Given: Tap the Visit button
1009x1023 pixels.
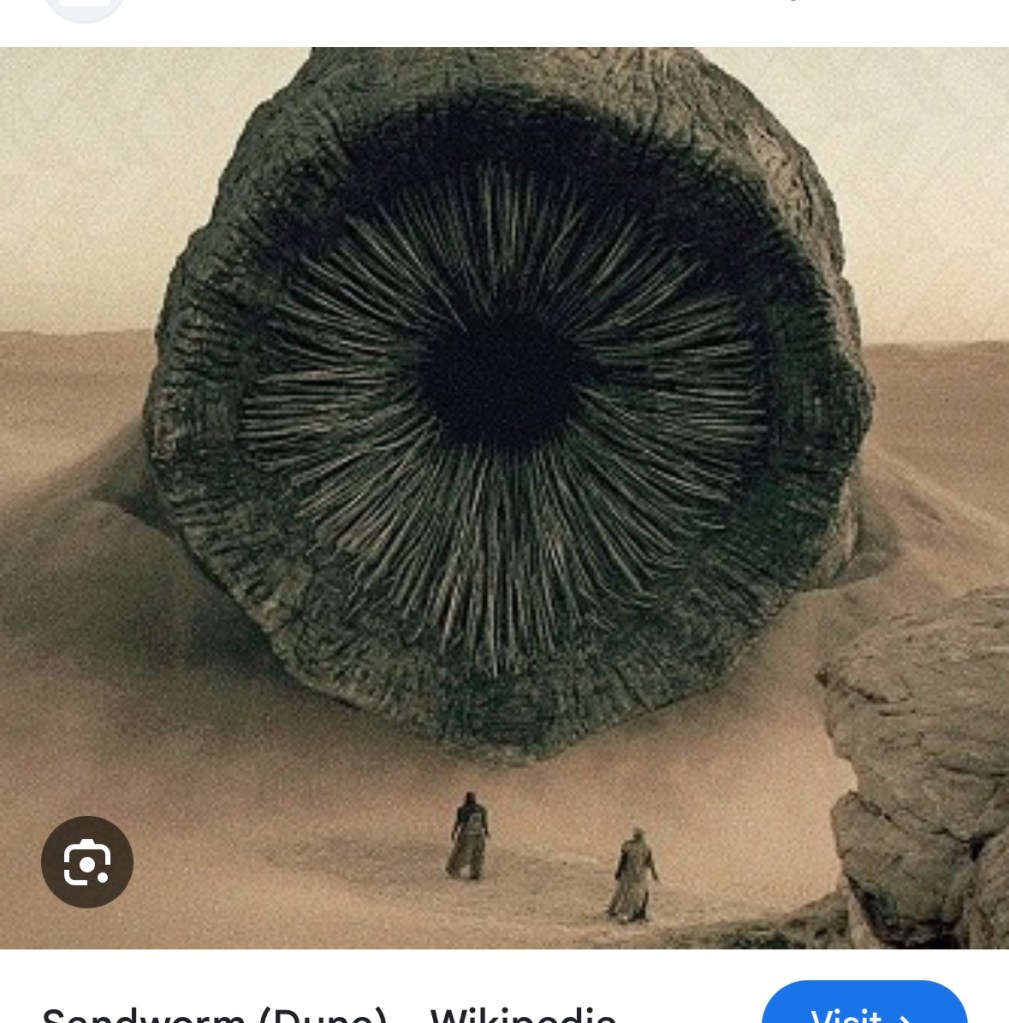Looking at the screenshot, I should click(862, 1008).
